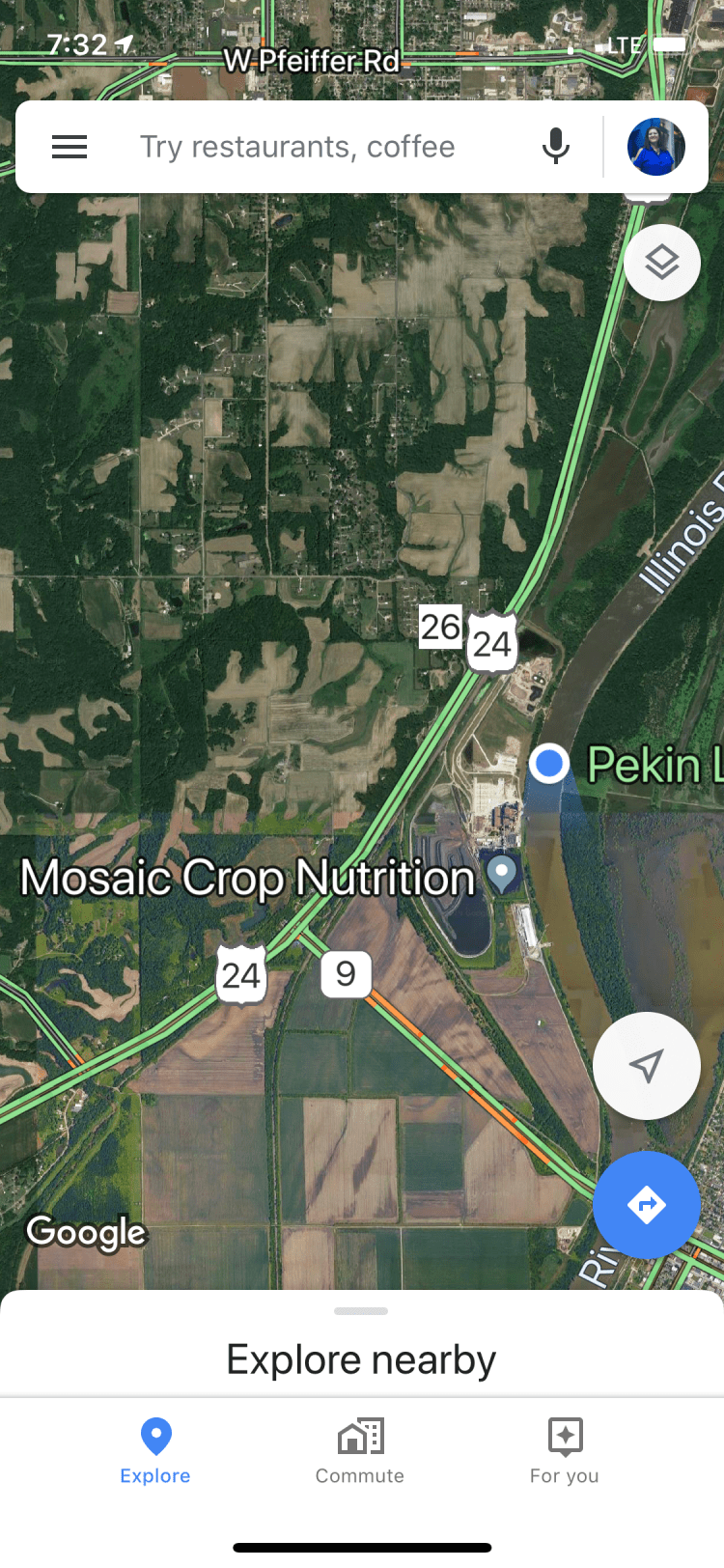724x1568 pixels.
Task: Switch to the Commute tab
Action: coord(360,1450)
